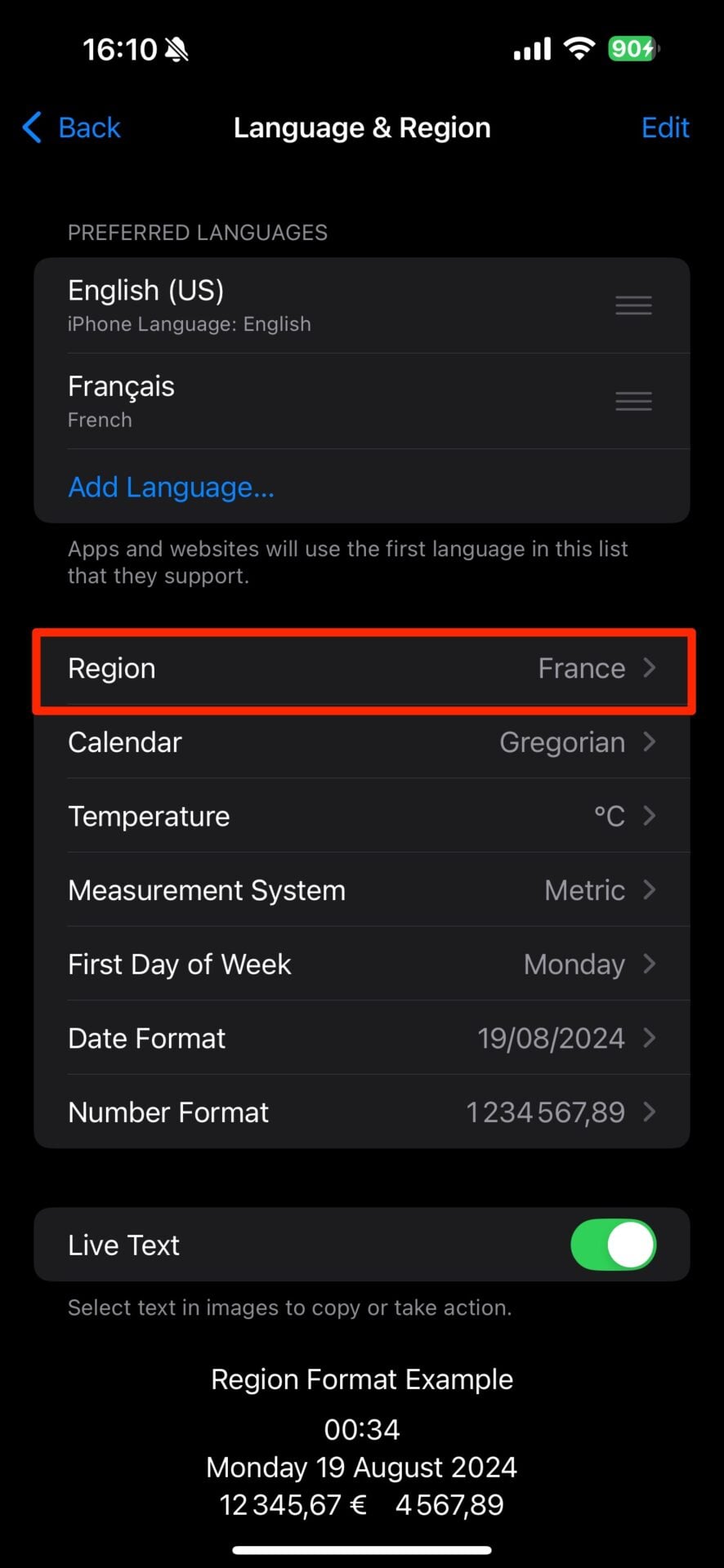Open the Region setting showing France
724x1568 pixels.
coord(362,669)
